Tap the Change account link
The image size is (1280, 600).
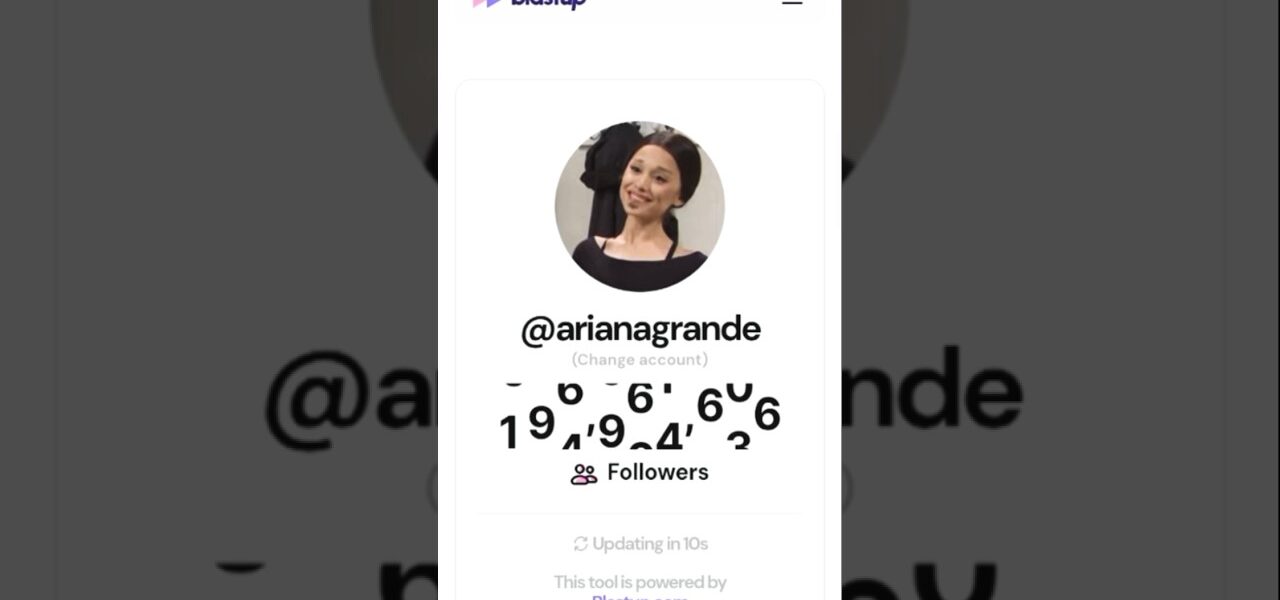pos(640,360)
